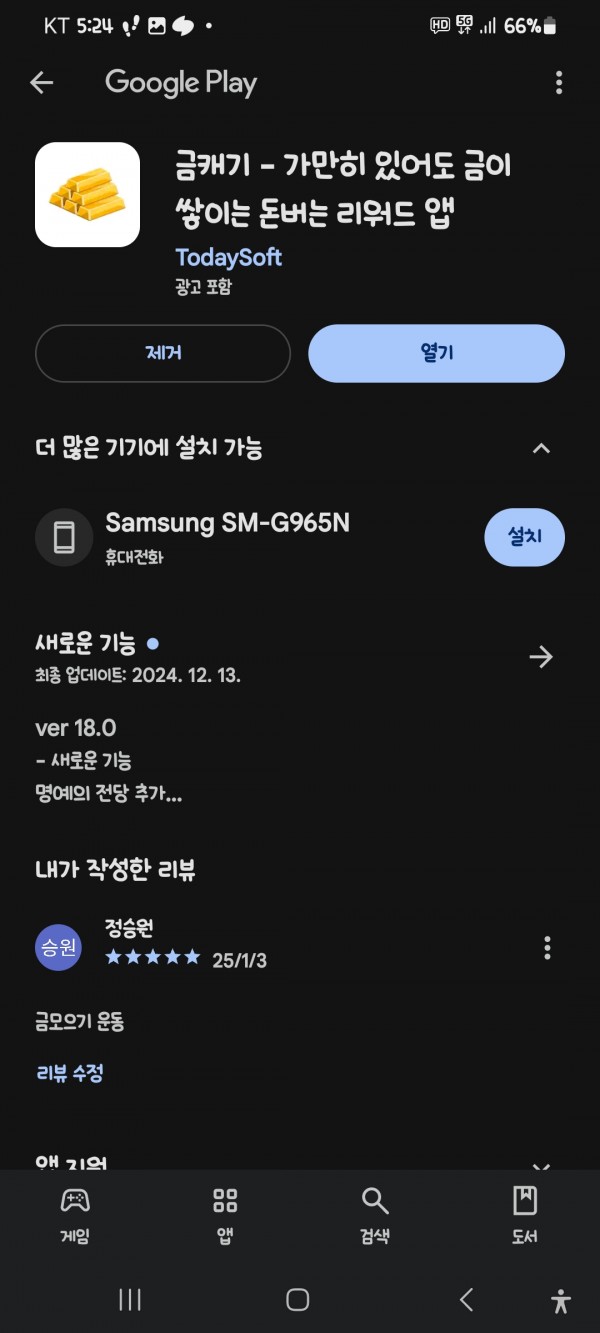The height and width of the screenshot is (1333, 600).
Task: Tap 설치 for Samsung SM-G965N
Action: (x=525, y=537)
